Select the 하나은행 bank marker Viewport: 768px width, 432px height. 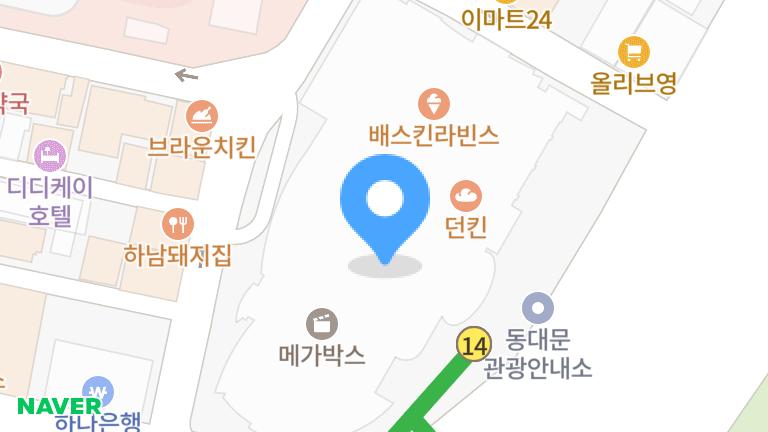pos(97,391)
